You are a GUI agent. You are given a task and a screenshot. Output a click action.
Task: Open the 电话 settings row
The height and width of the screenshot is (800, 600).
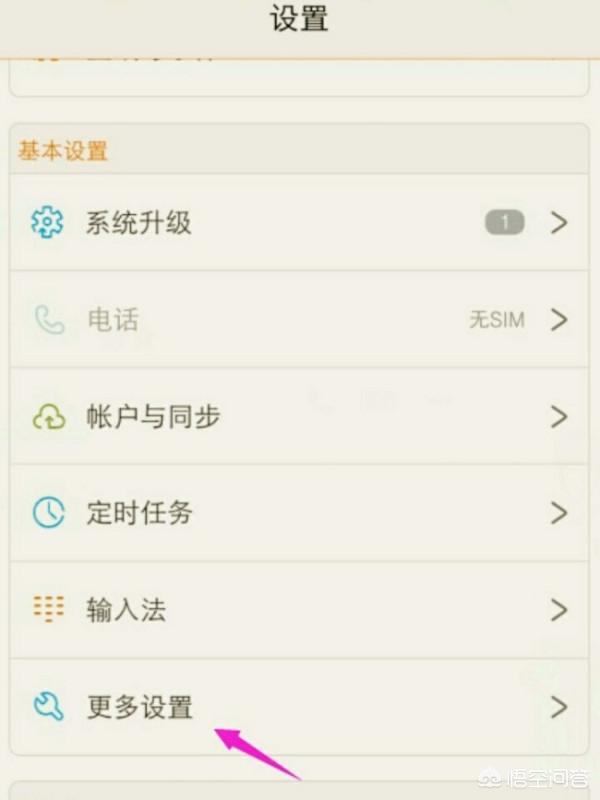pyautogui.click(x=298, y=320)
